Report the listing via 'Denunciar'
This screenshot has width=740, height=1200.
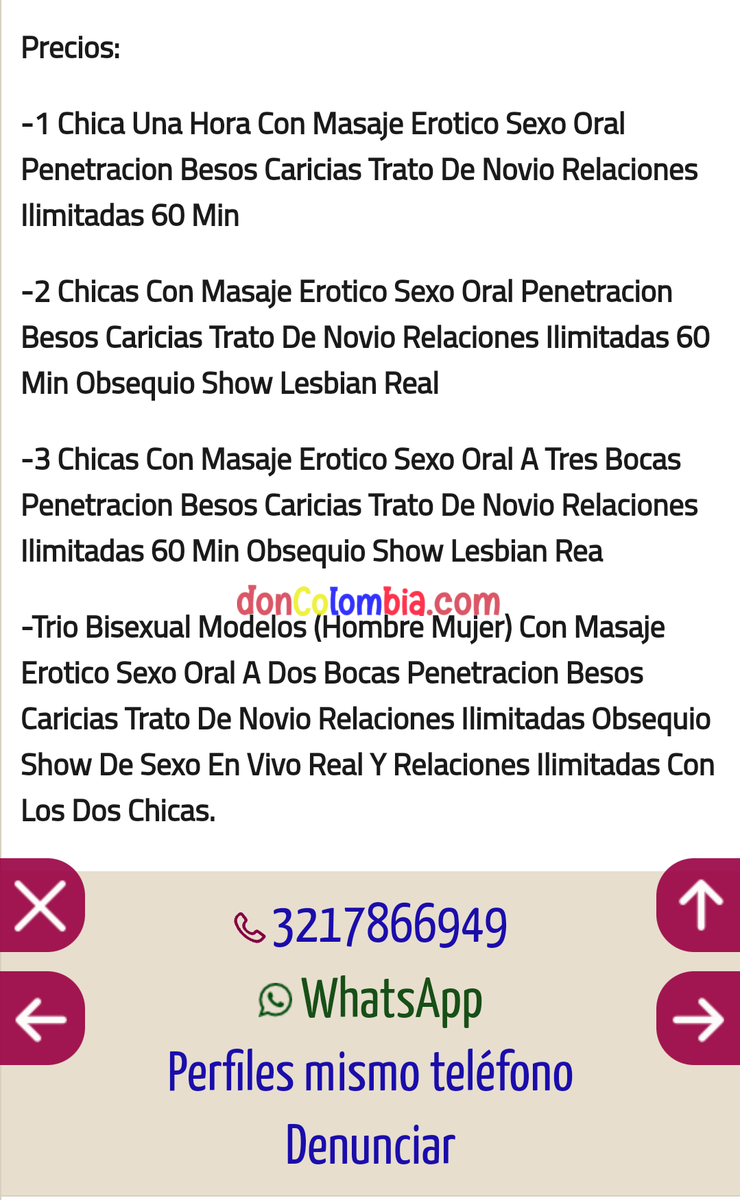point(369,1143)
